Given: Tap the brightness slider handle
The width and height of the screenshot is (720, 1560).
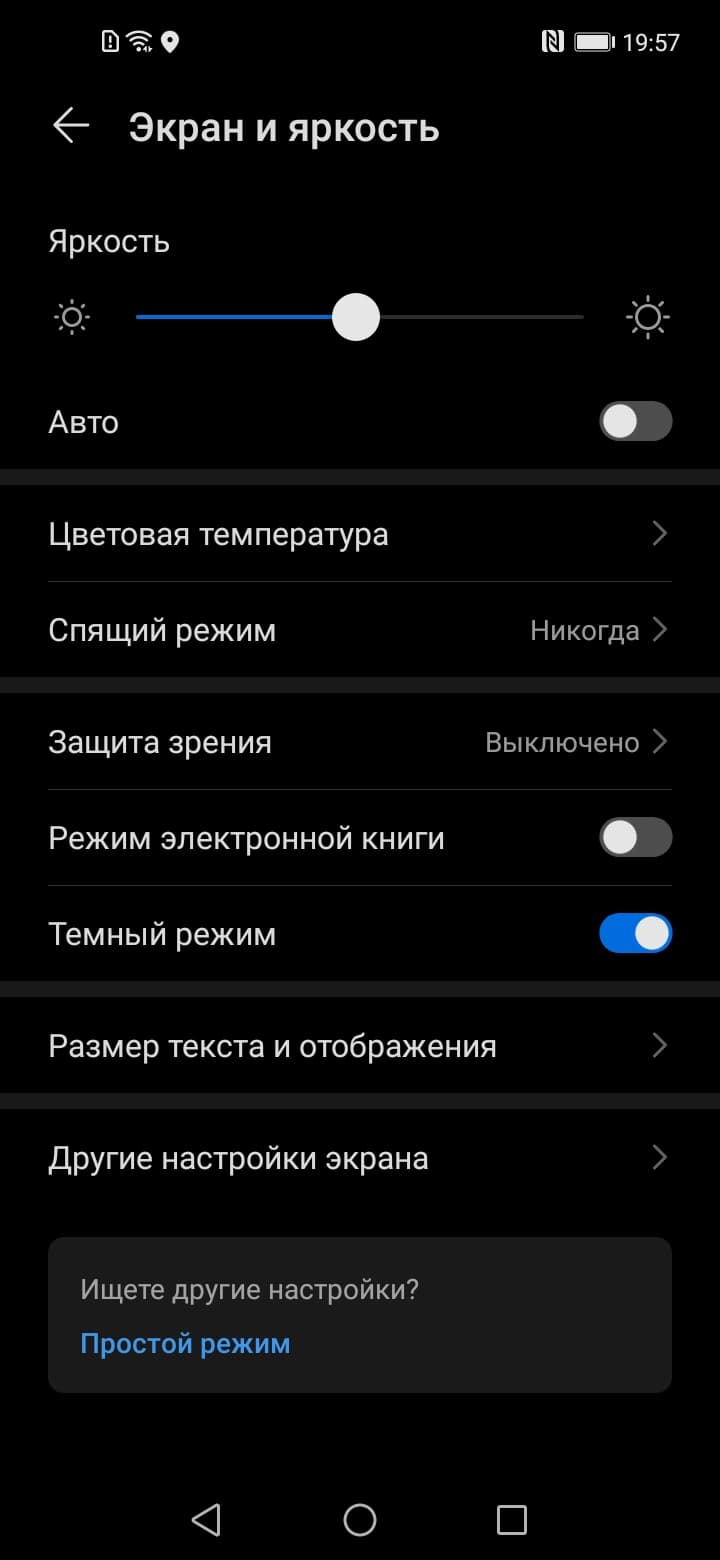Looking at the screenshot, I should tap(356, 317).
